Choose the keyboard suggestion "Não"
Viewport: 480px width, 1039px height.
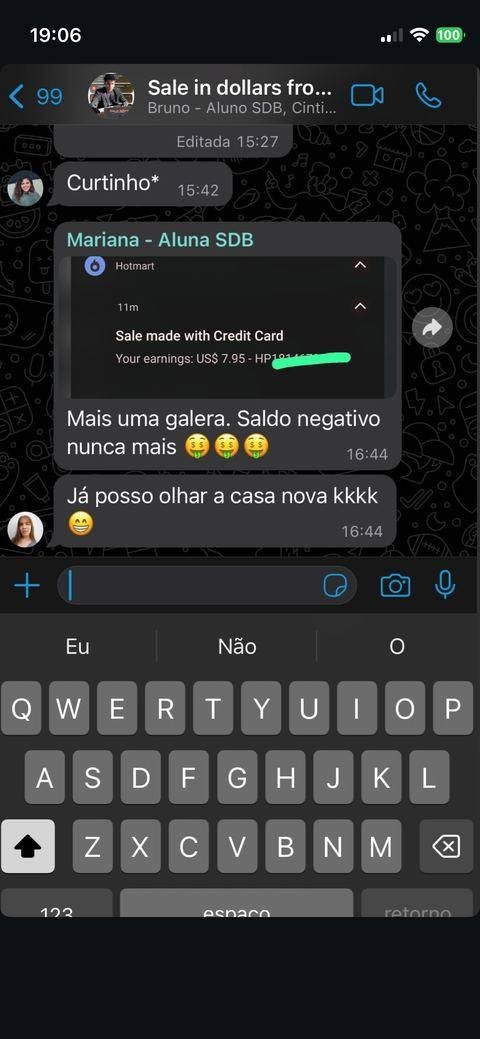point(237,647)
